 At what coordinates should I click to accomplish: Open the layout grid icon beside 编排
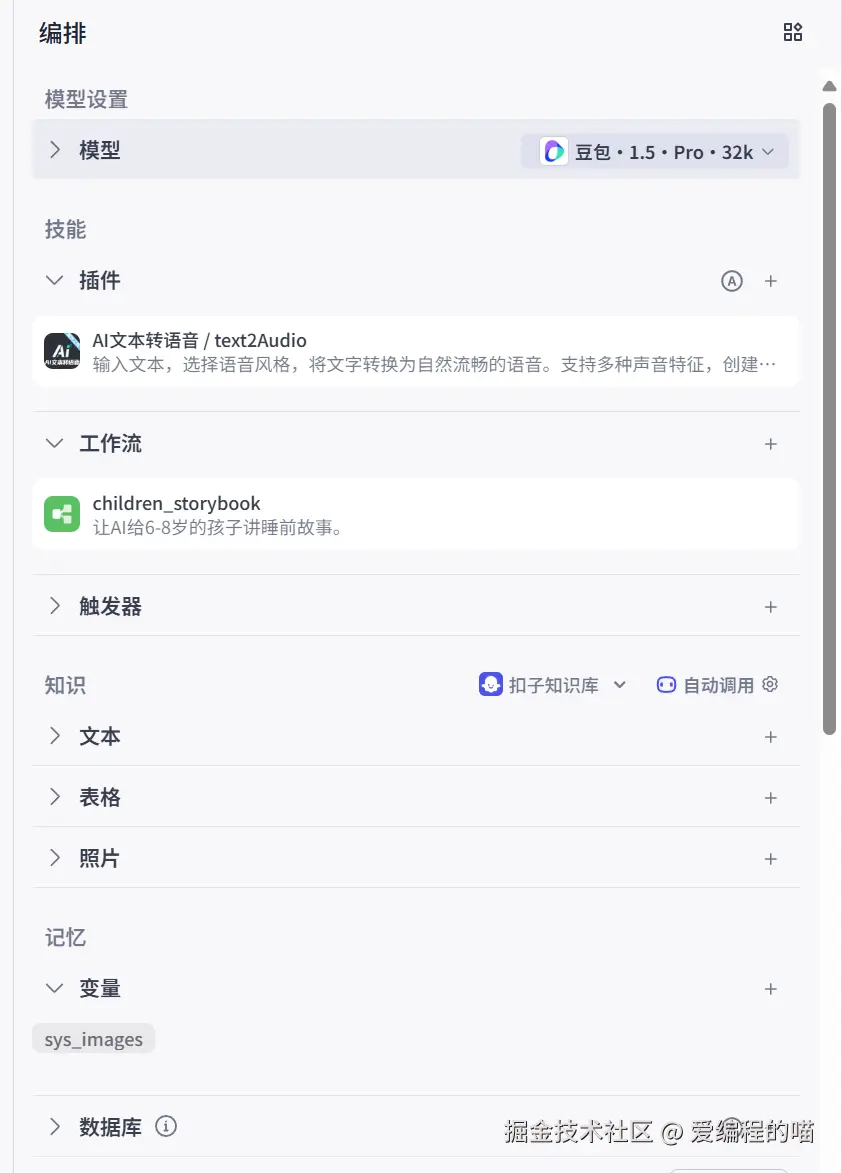pyautogui.click(x=793, y=32)
